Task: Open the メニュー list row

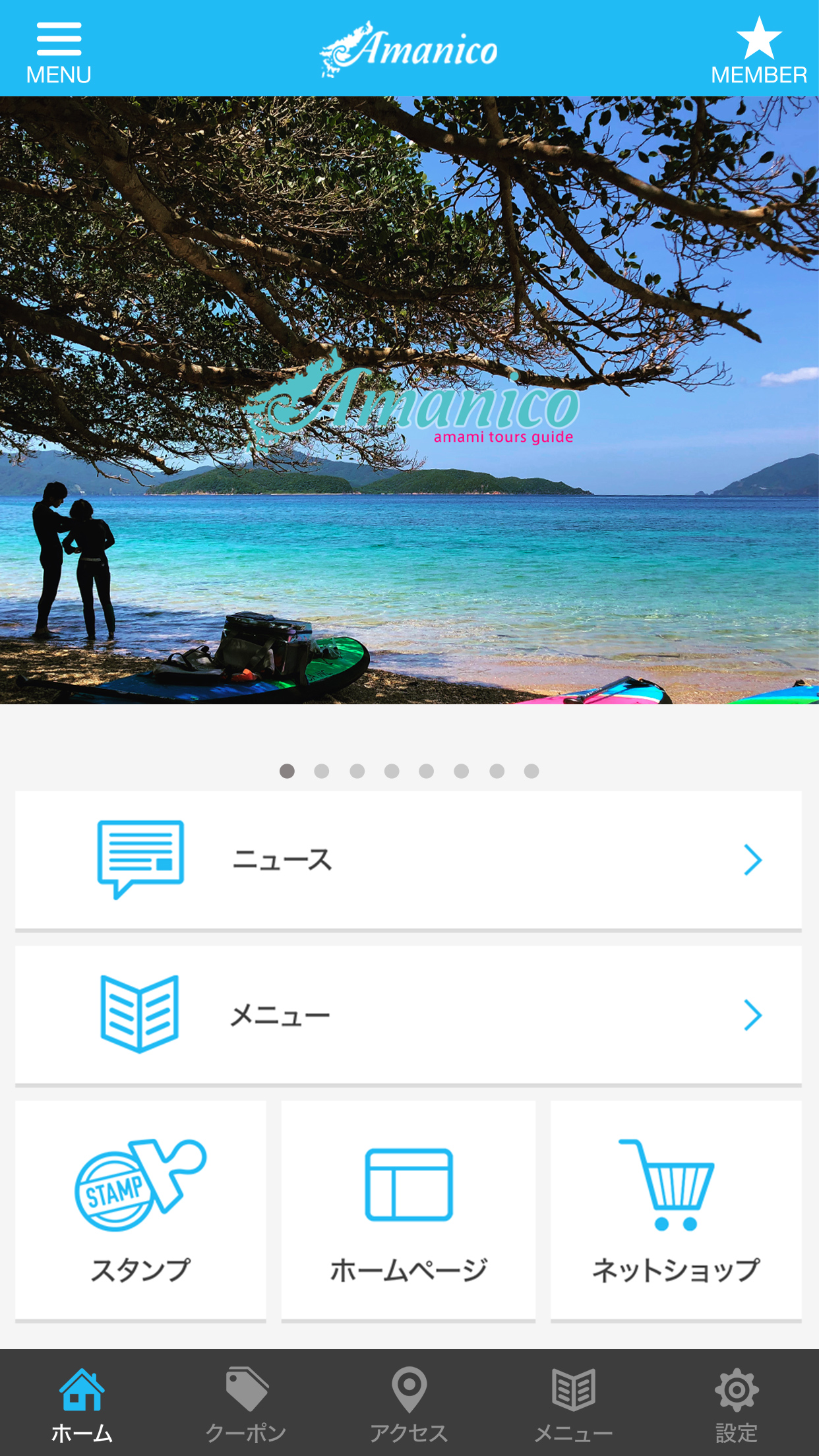Action: (408, 1015)
